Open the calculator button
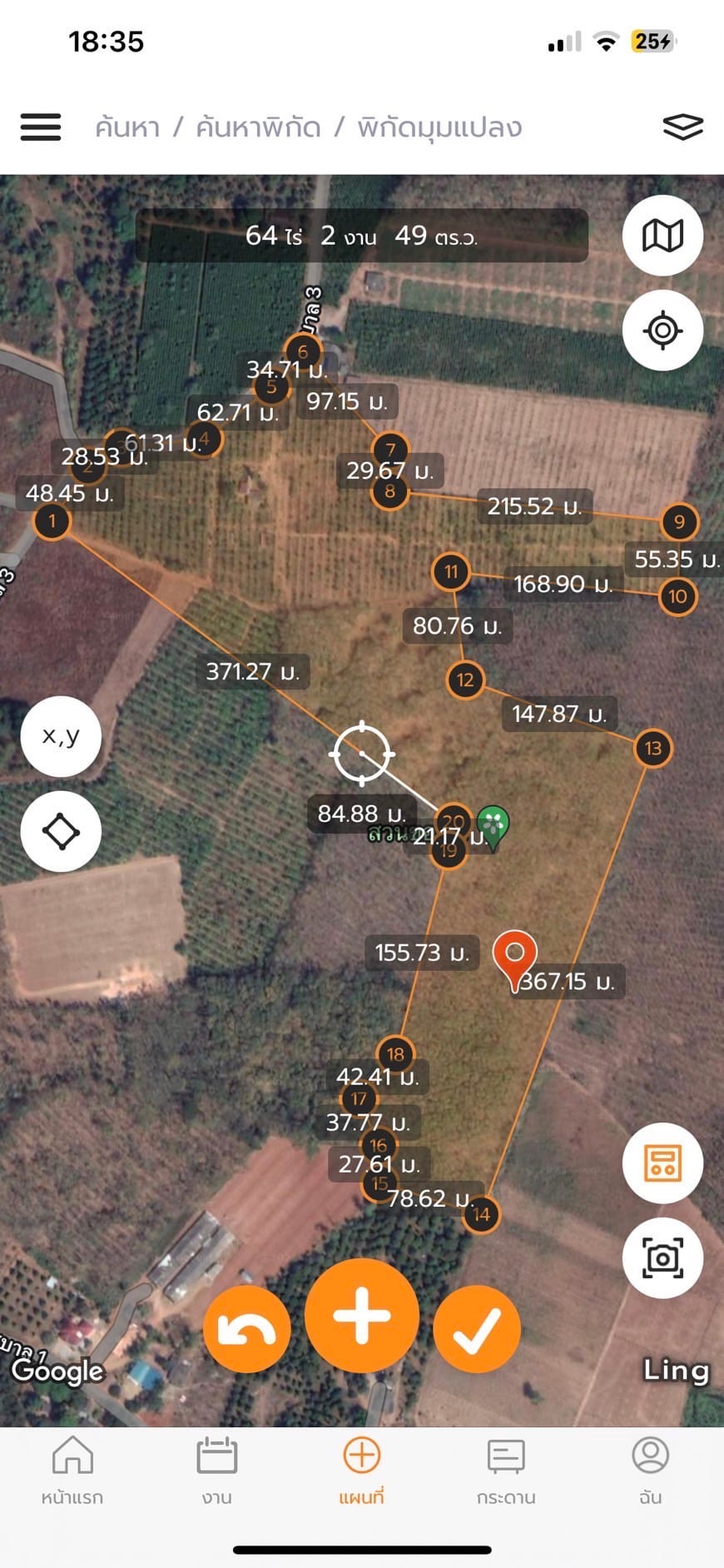 tap(663, 1163)
